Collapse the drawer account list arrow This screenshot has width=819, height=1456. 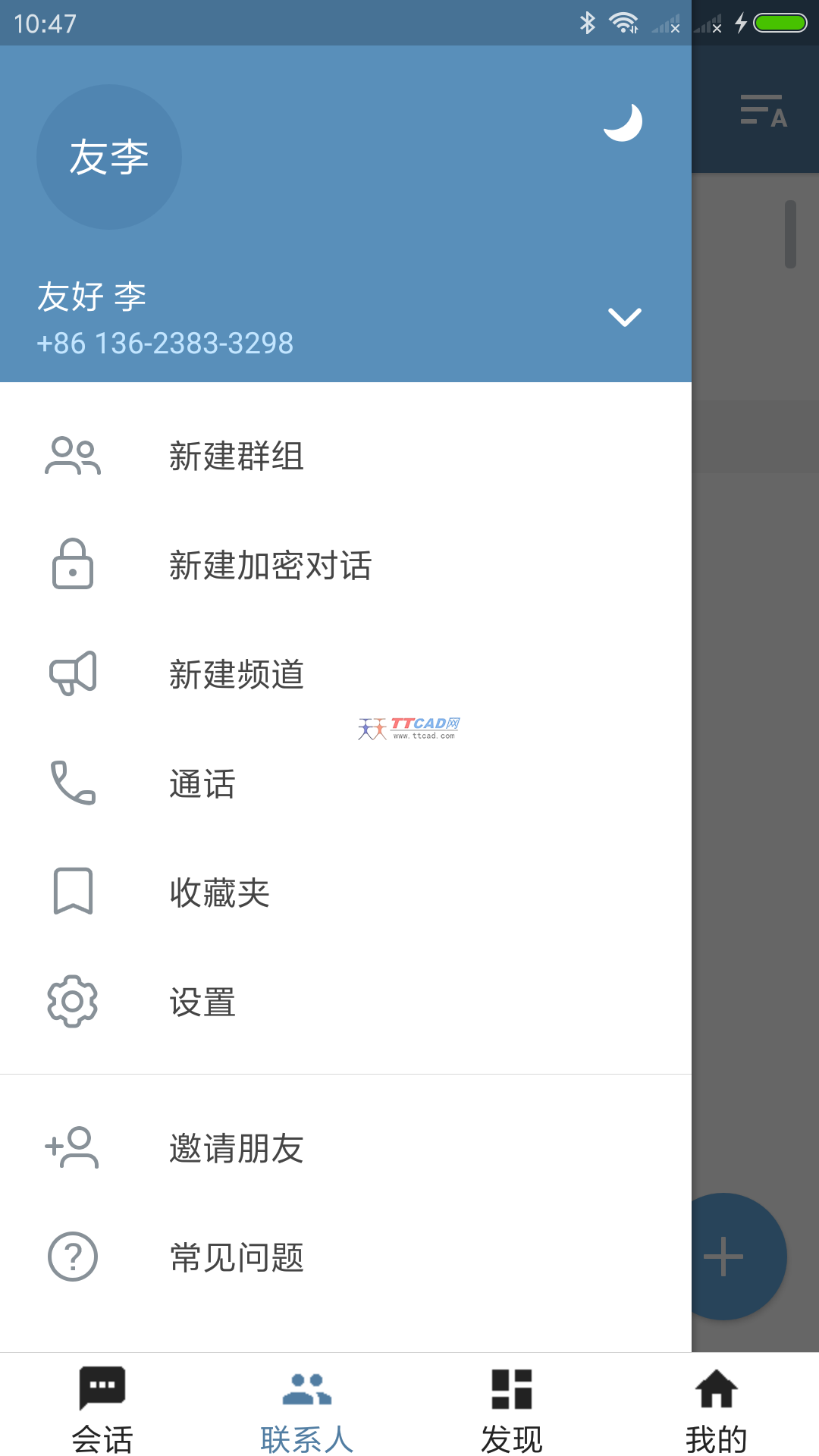tap(625, 318)
